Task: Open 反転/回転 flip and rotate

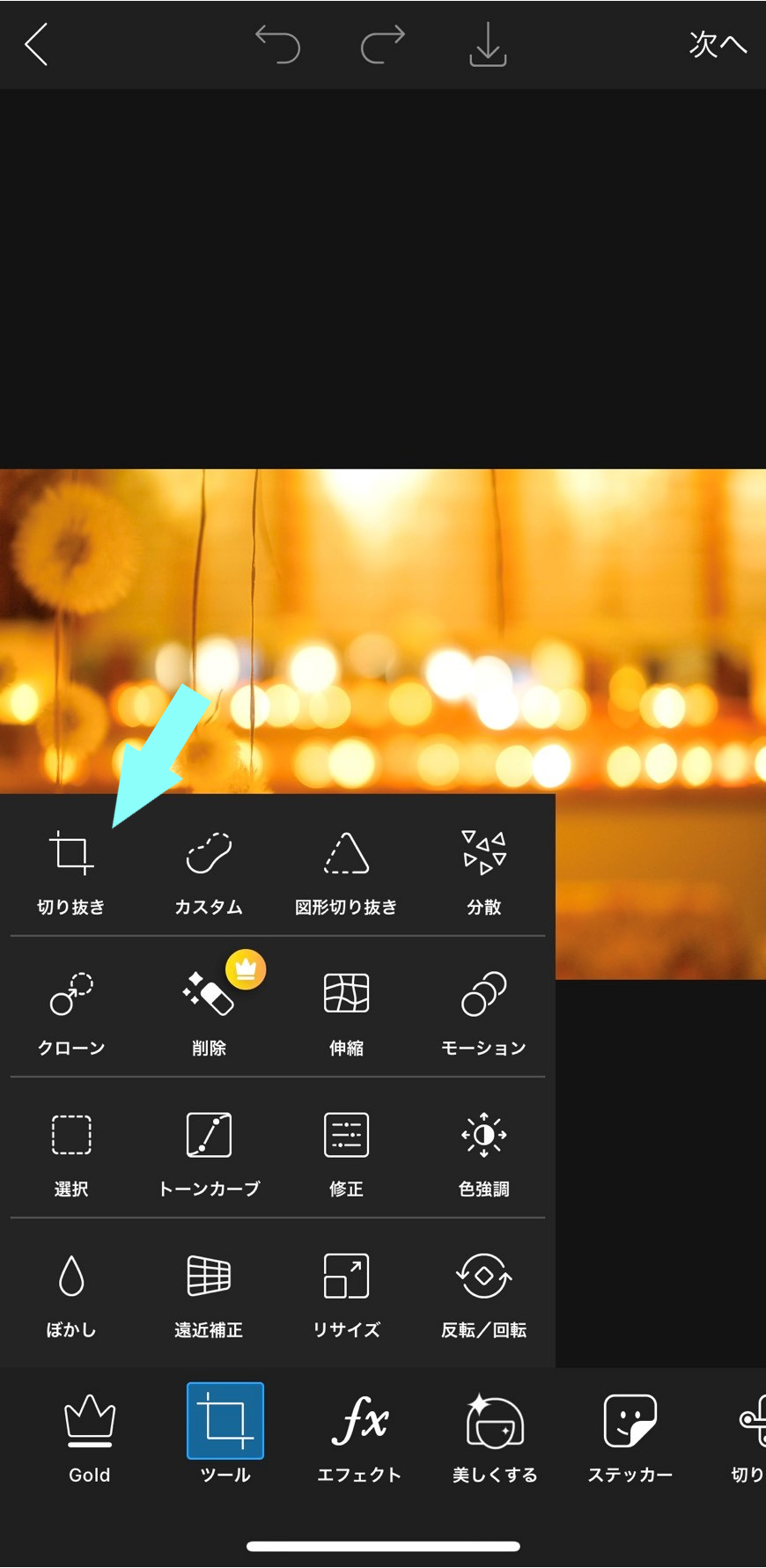Action: (x=483, y=1295)
